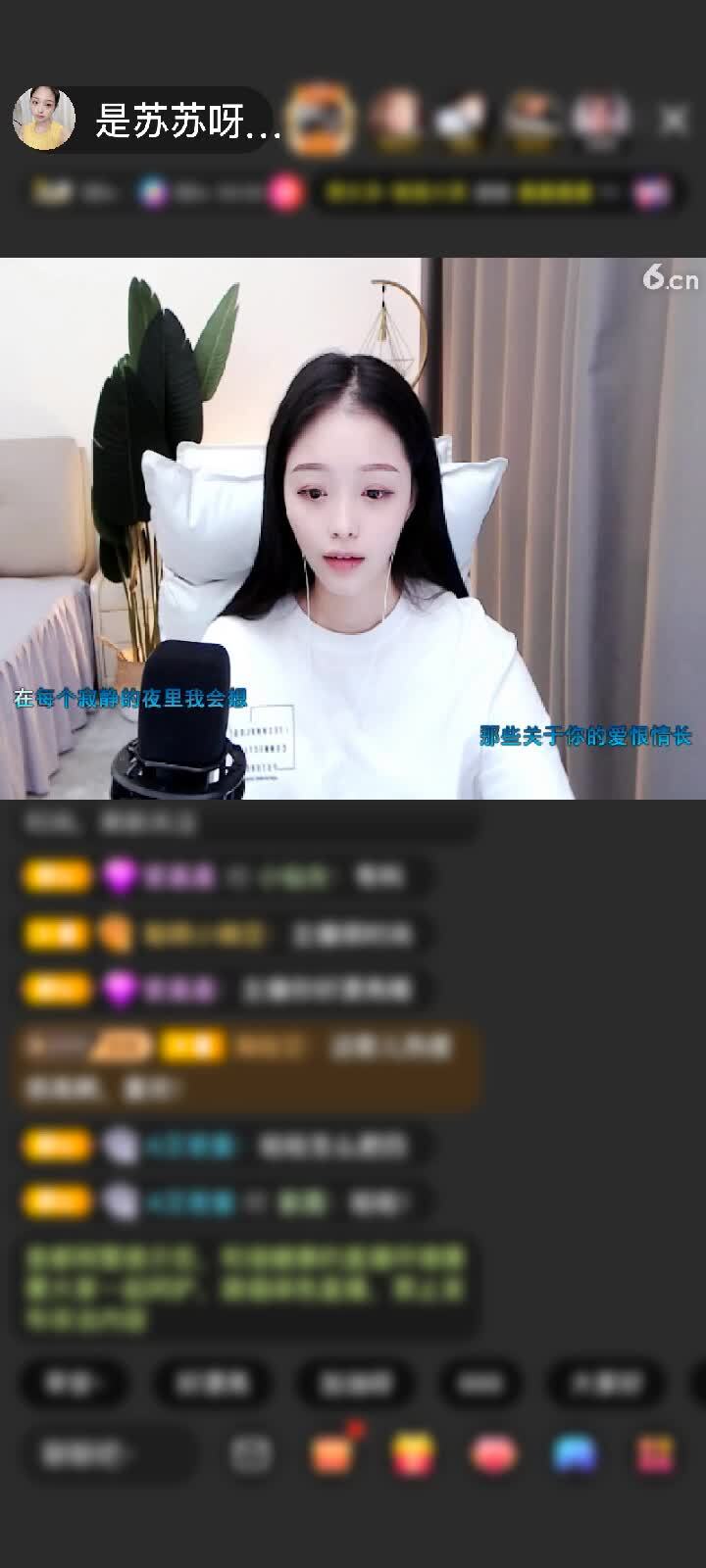Open the orange icon with red dot
706x1568 pixels.
[x=332, y=1452]
